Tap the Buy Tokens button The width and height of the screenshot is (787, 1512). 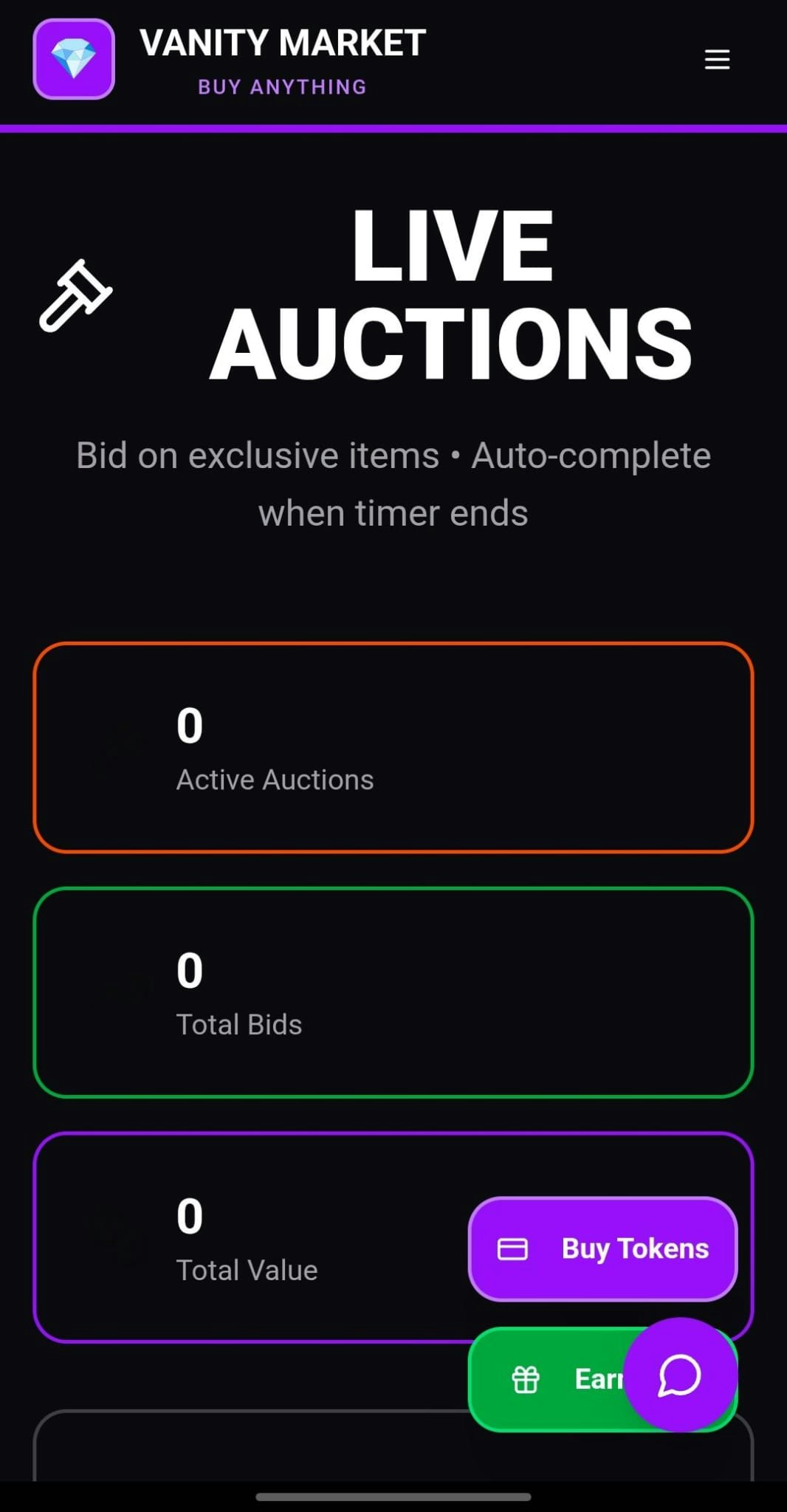click(x=602, y=1248)
